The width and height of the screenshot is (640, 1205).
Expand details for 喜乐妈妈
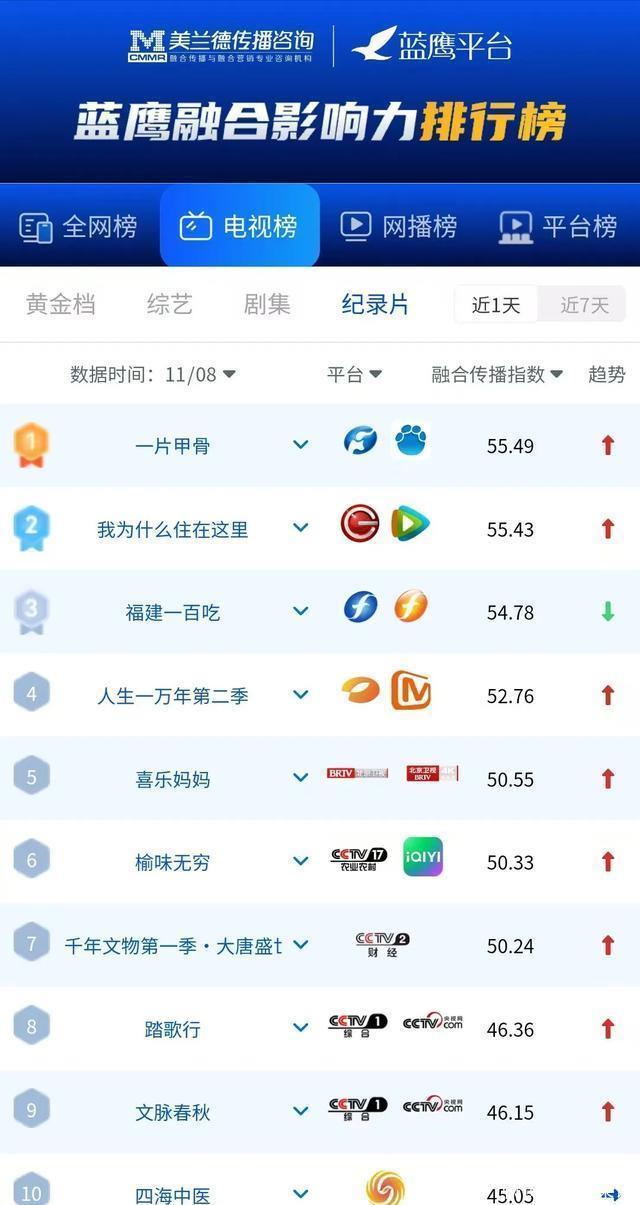tap(301, 778)
